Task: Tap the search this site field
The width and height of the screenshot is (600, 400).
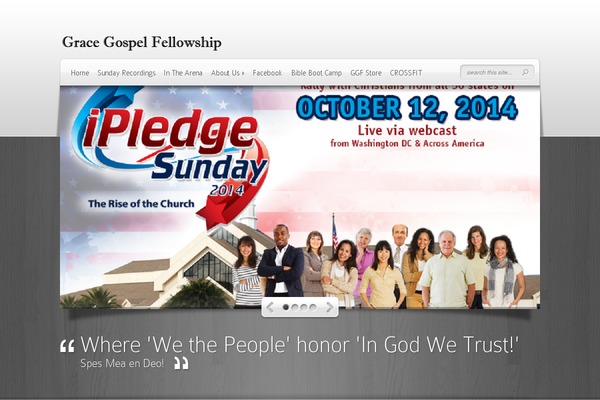Action: (490, 72)
